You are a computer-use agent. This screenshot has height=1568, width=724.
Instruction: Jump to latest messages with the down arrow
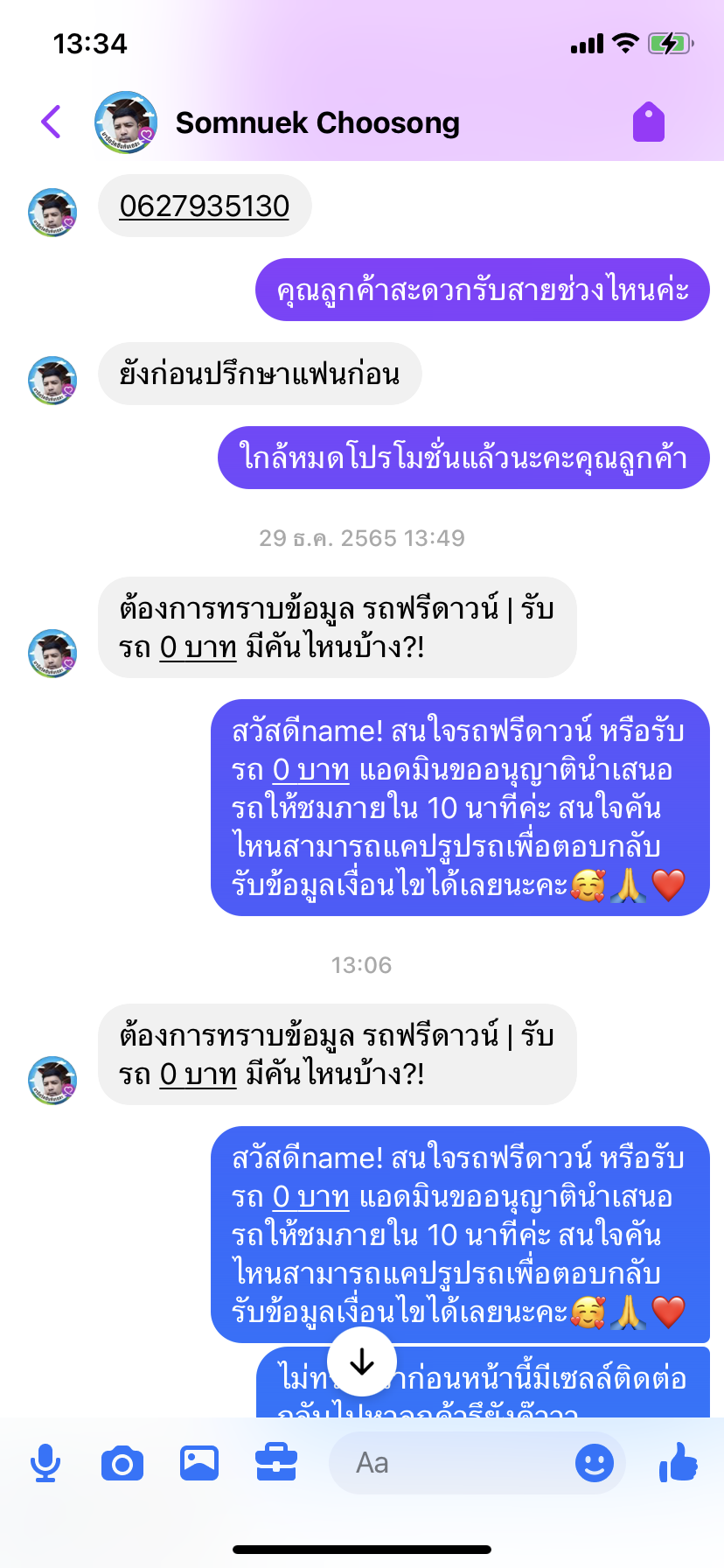pos(362,1362)
